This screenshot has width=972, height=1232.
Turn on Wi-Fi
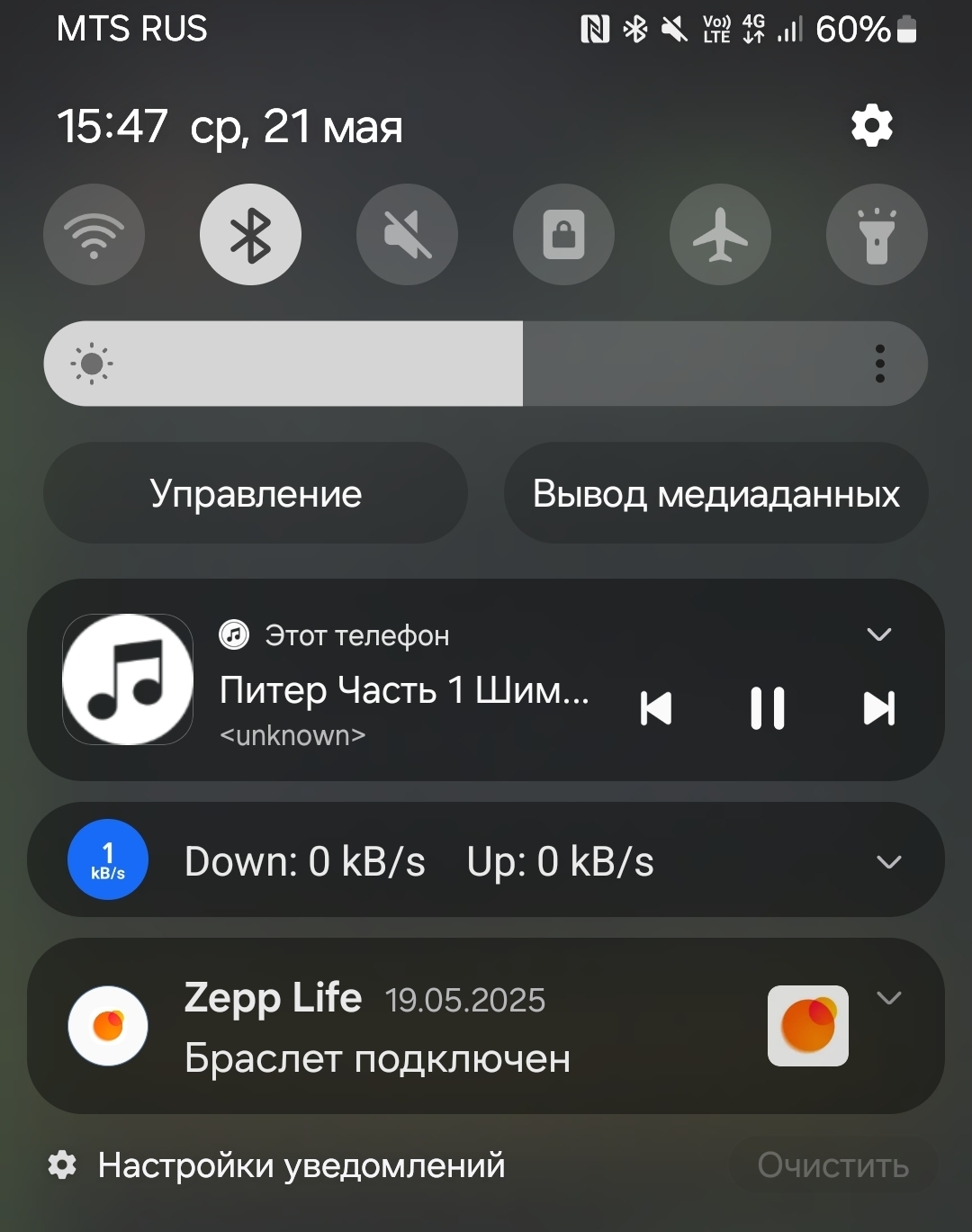tap(94, 235)
